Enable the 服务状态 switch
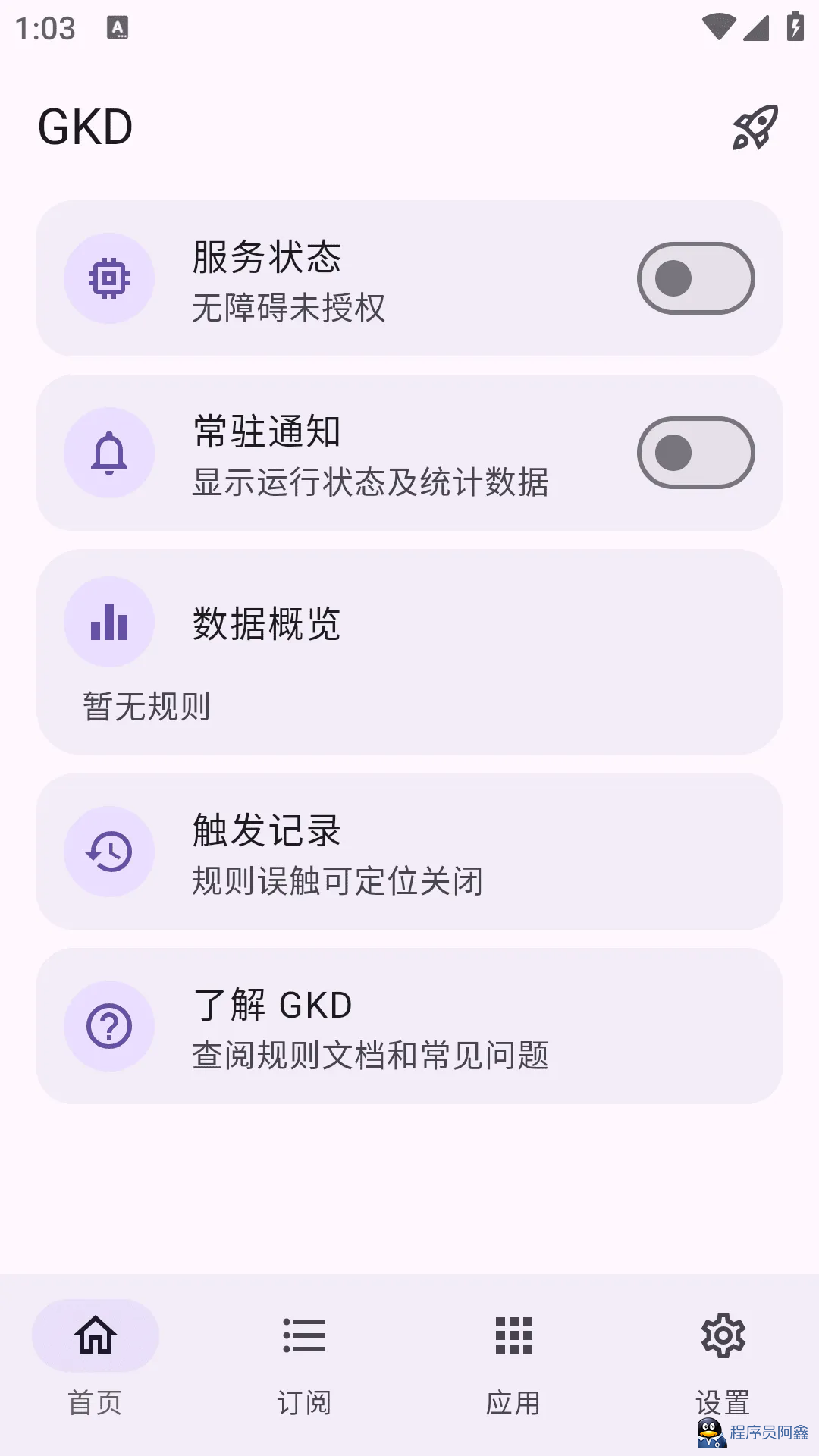Viewport: 819px width, 1456px height. coord(695,278)
